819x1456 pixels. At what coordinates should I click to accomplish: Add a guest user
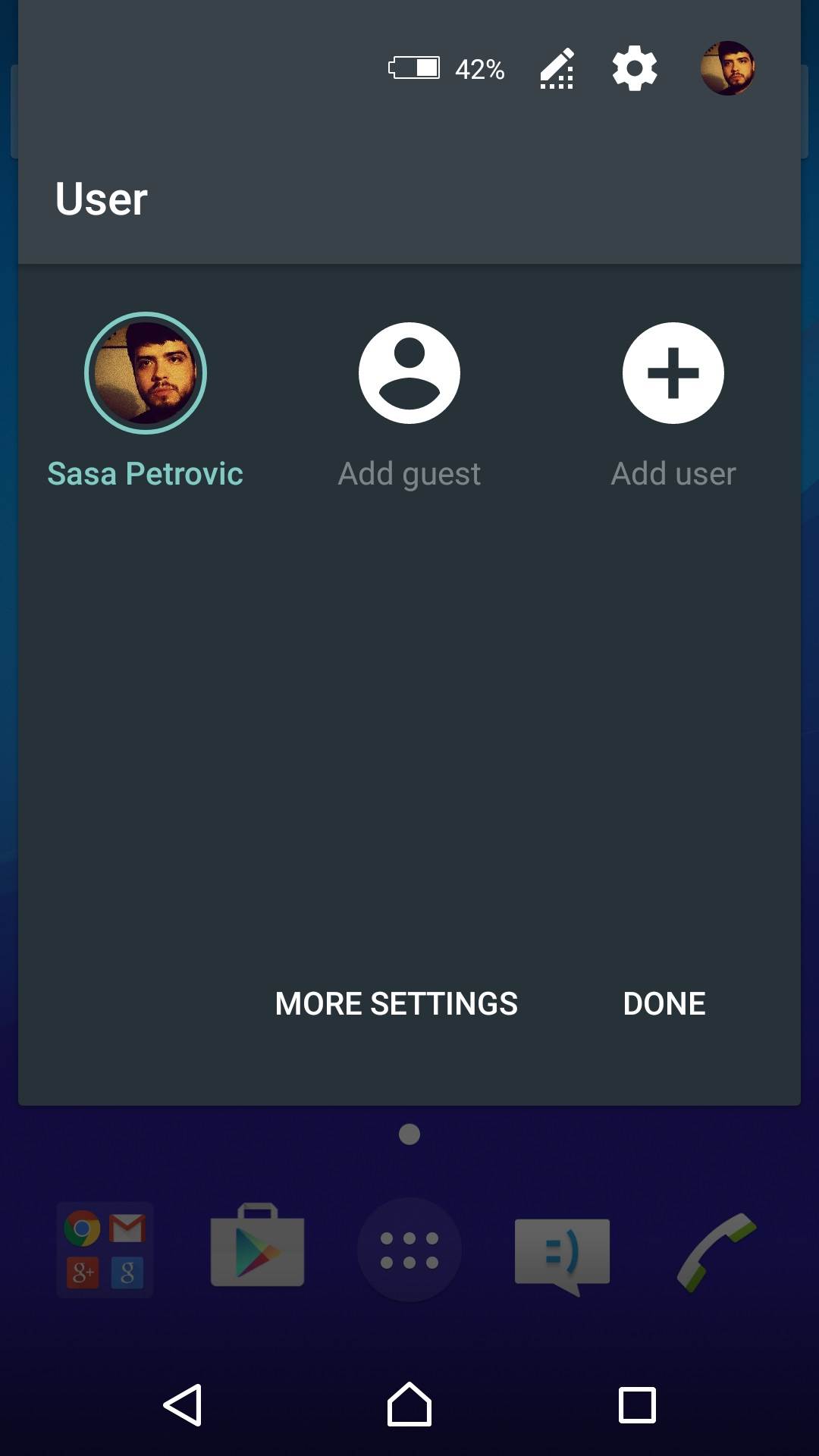coord(409,374)
